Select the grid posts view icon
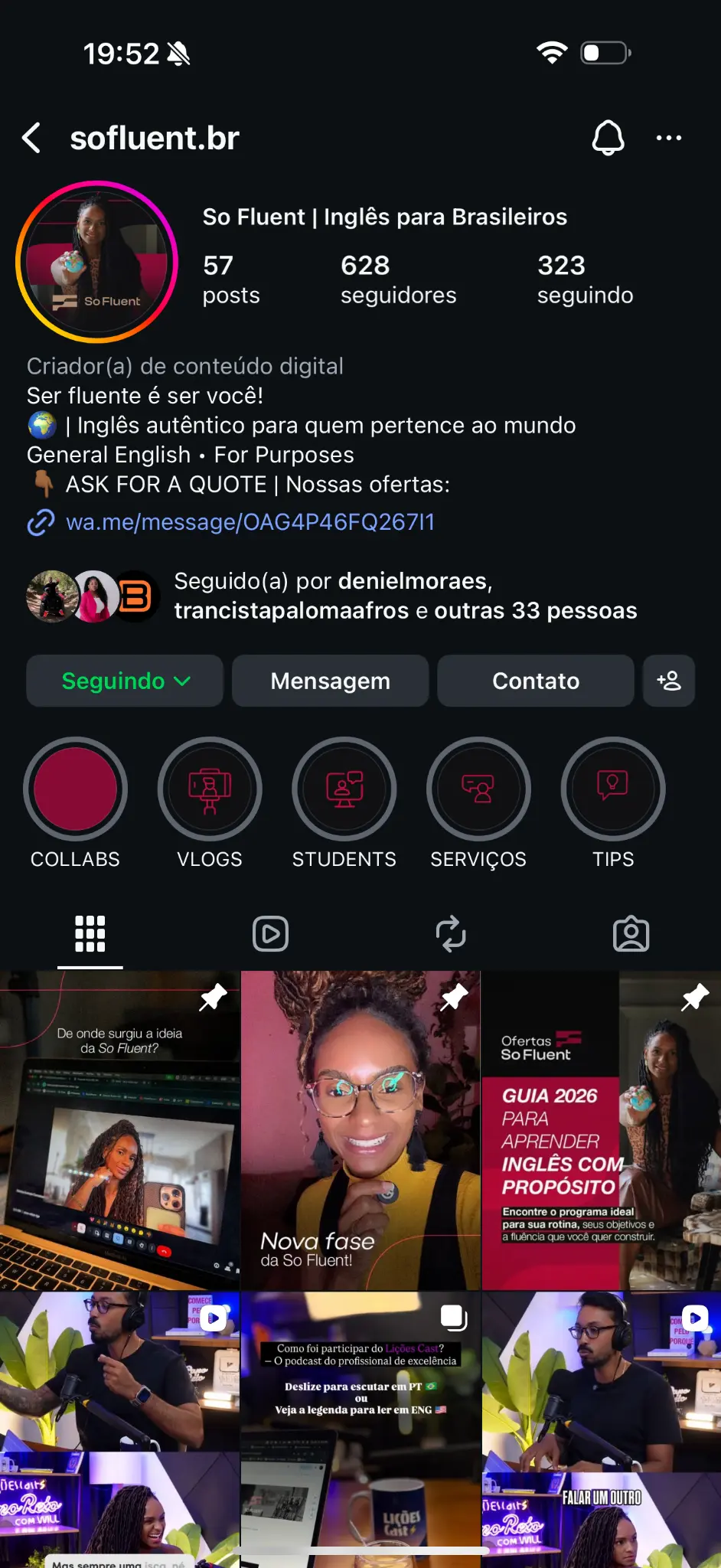 pyautogui.click(x=90, y=934)
